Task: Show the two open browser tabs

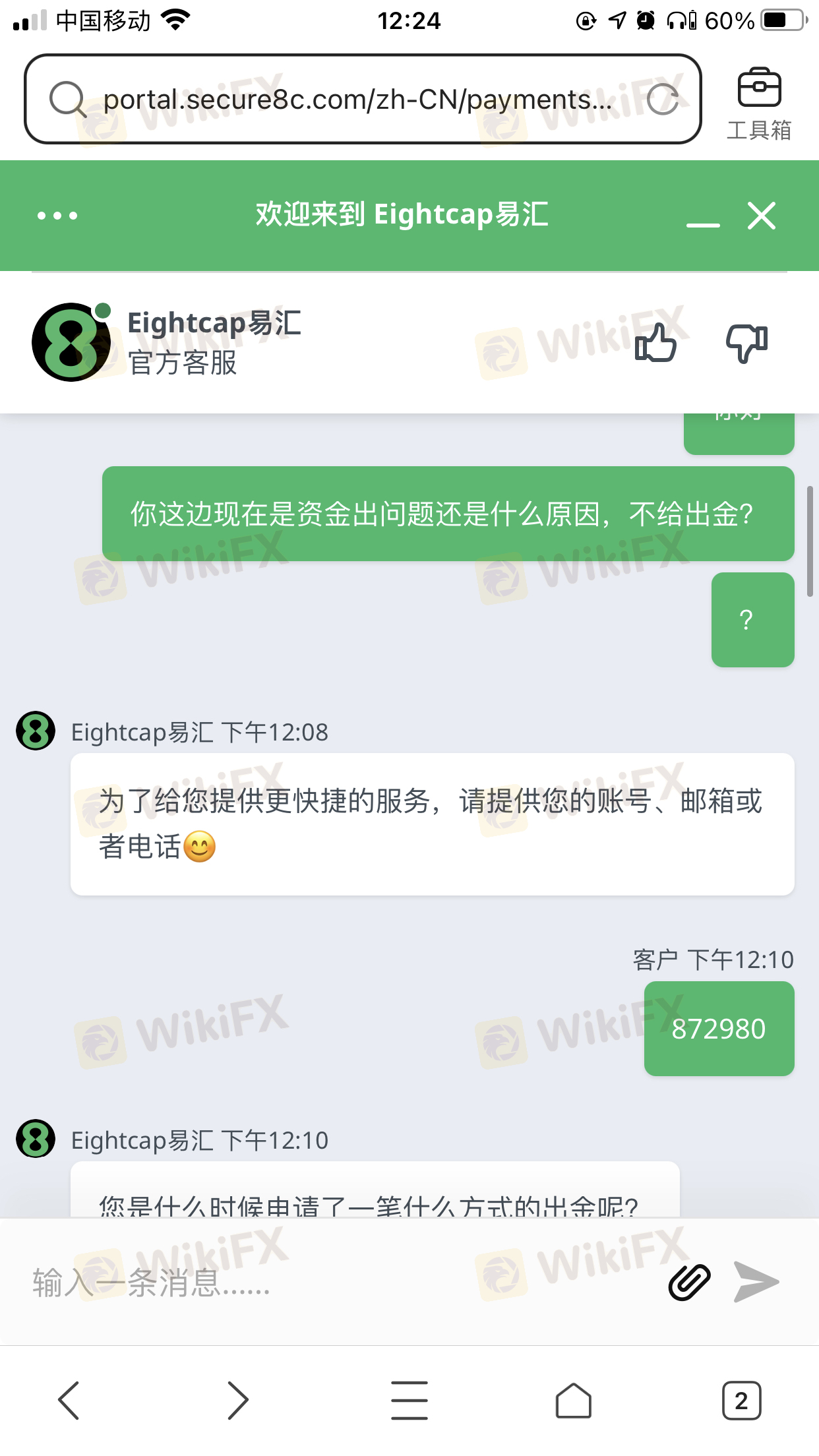Action: (741, 1400)
